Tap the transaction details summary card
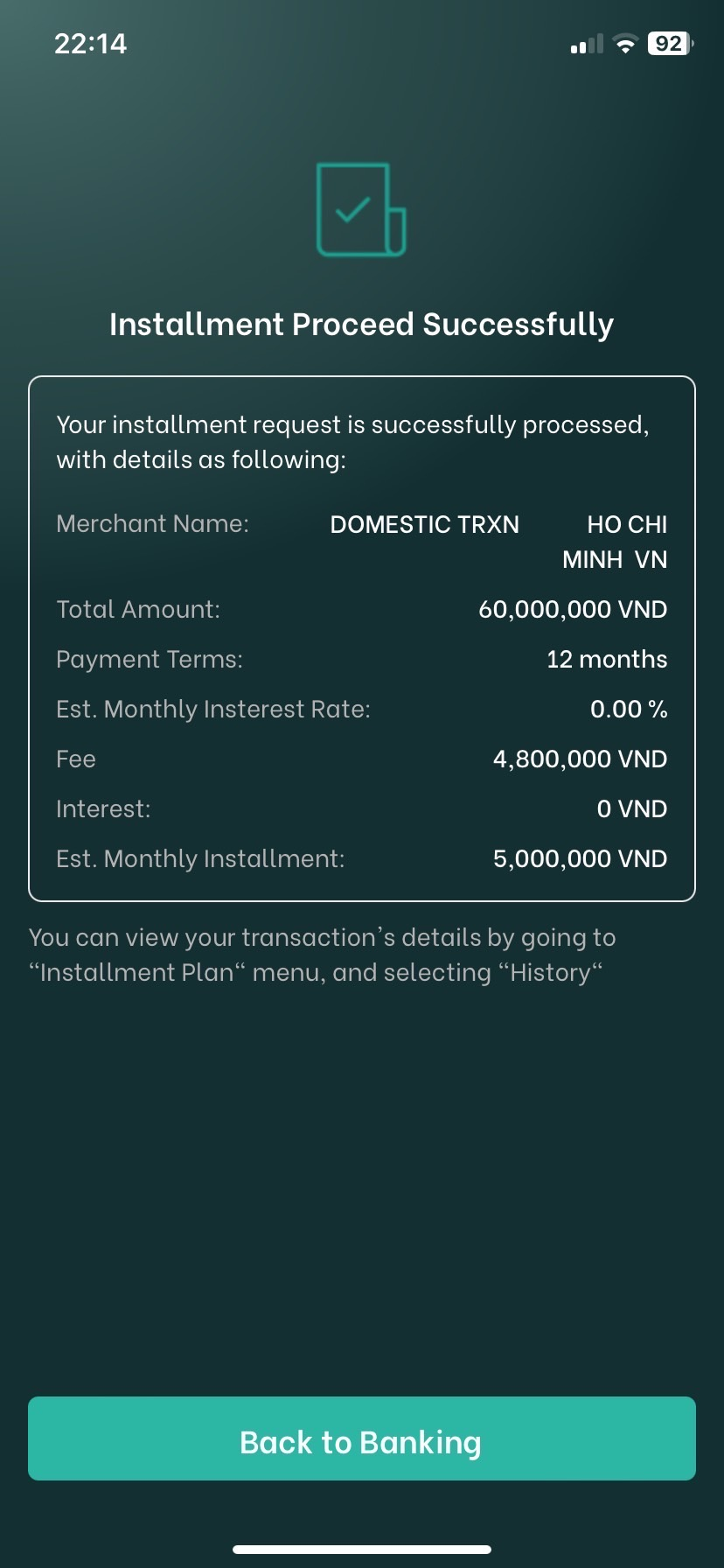This screenshot has width=724, height=1568. coord(362,637)
